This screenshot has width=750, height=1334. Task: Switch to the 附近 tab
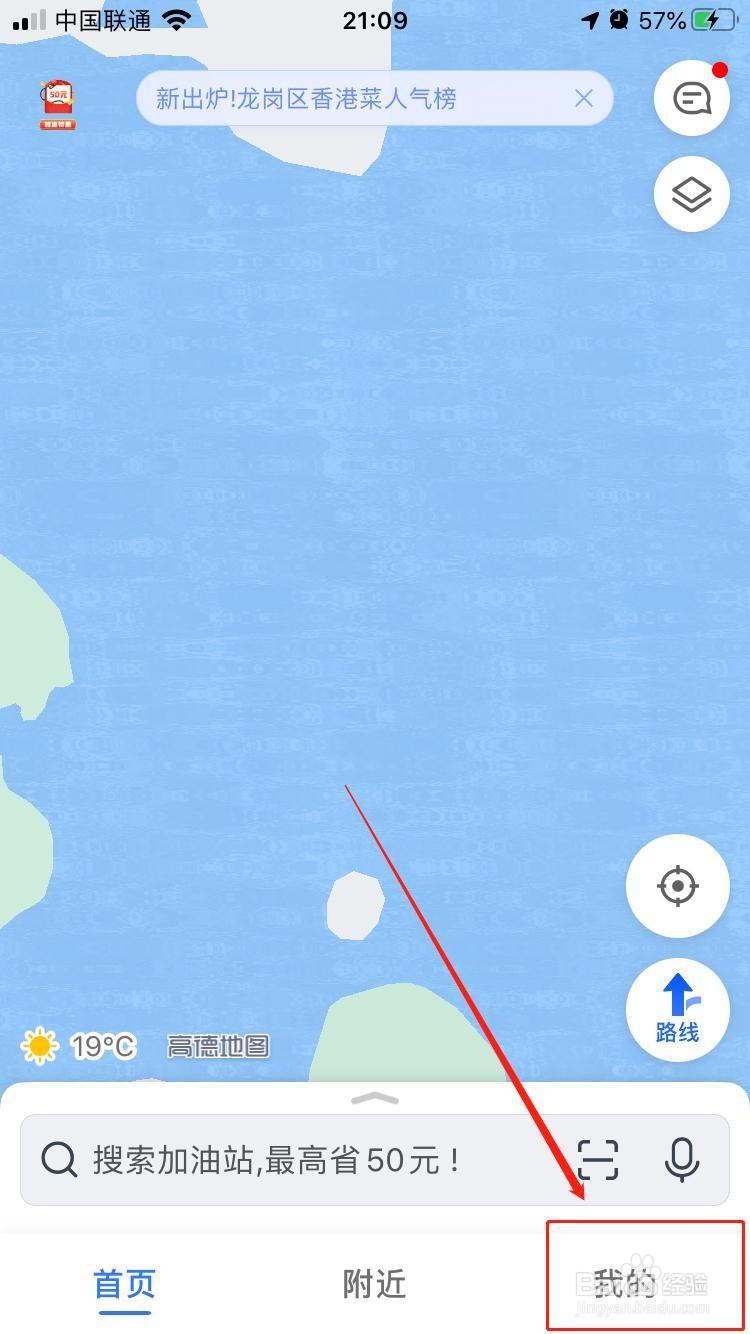374,1287
